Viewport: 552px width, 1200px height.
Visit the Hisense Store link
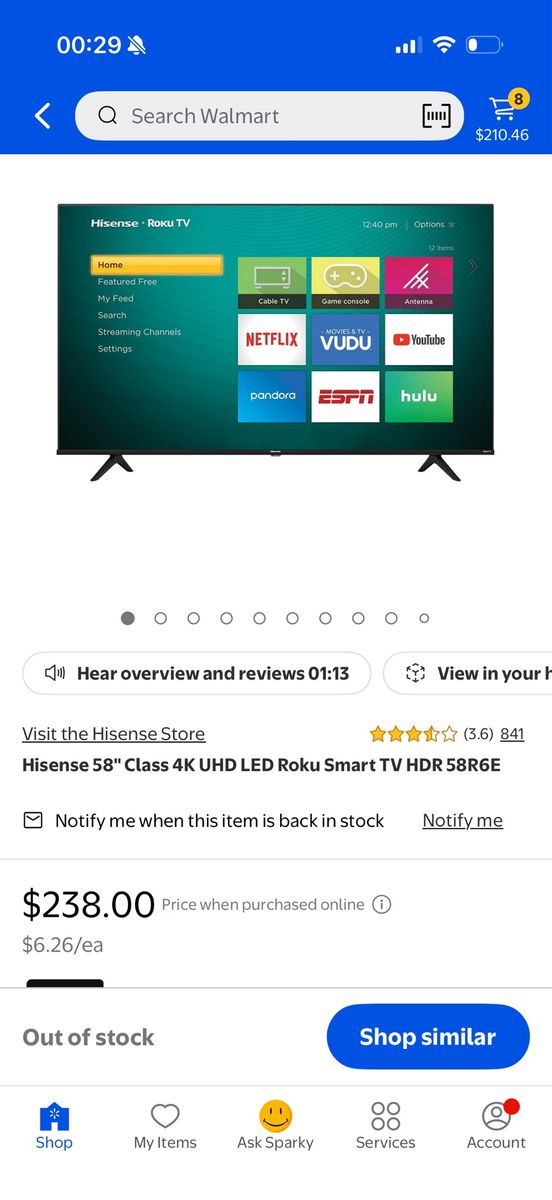click(114, 734)
